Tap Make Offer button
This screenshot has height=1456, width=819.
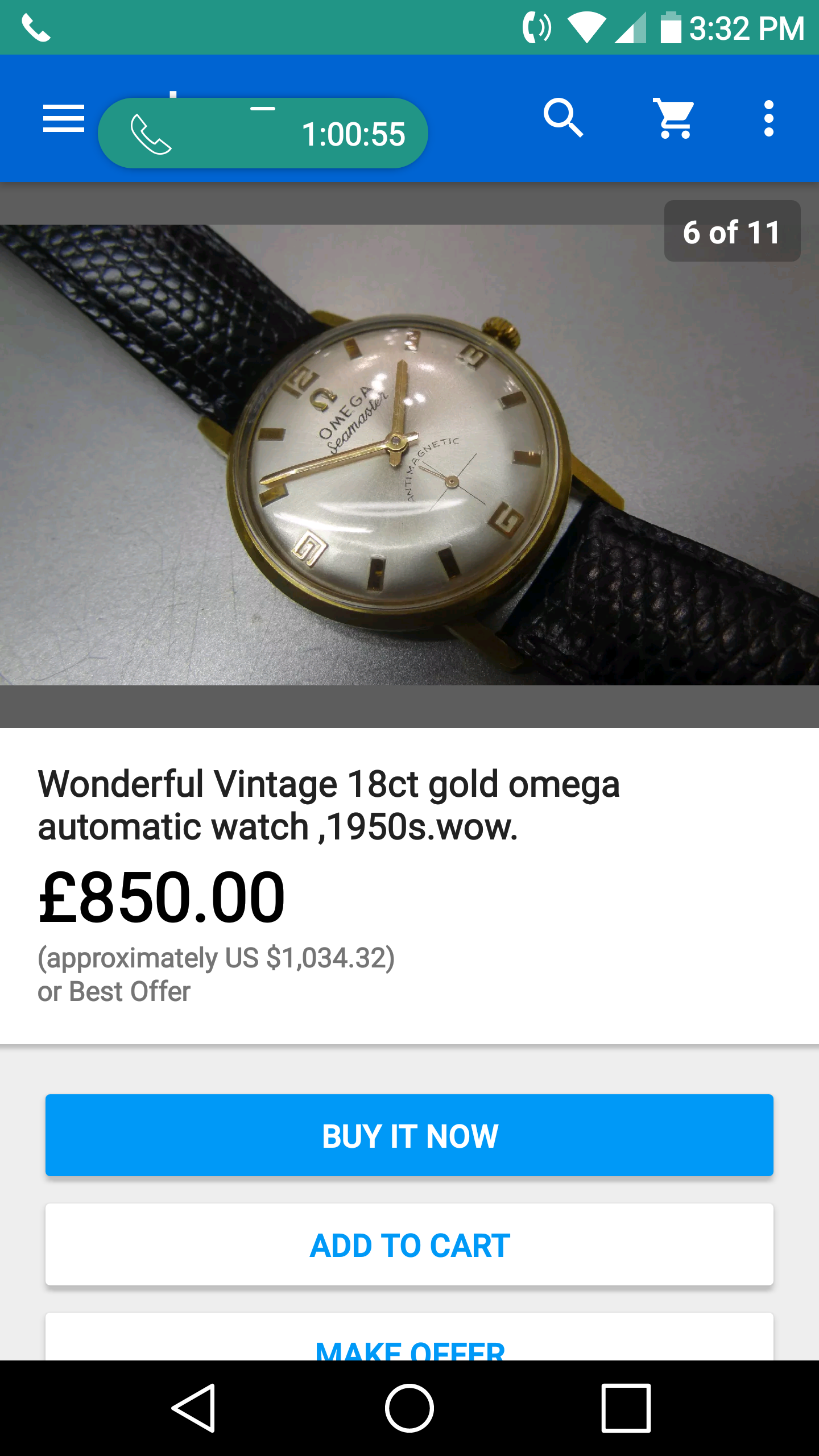pyautogui.click(x=409, y=1343)
